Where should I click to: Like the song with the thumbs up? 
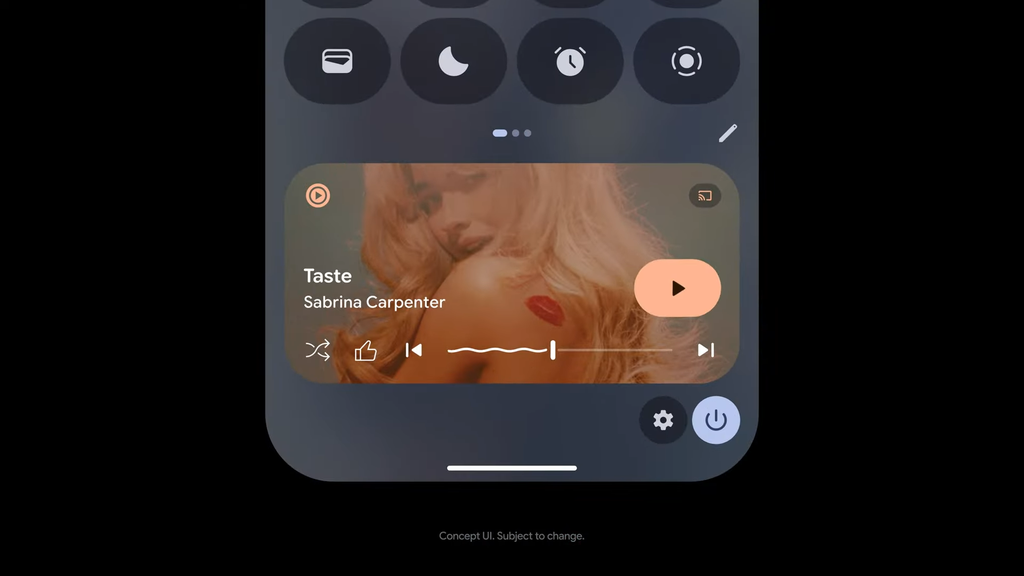366,350
